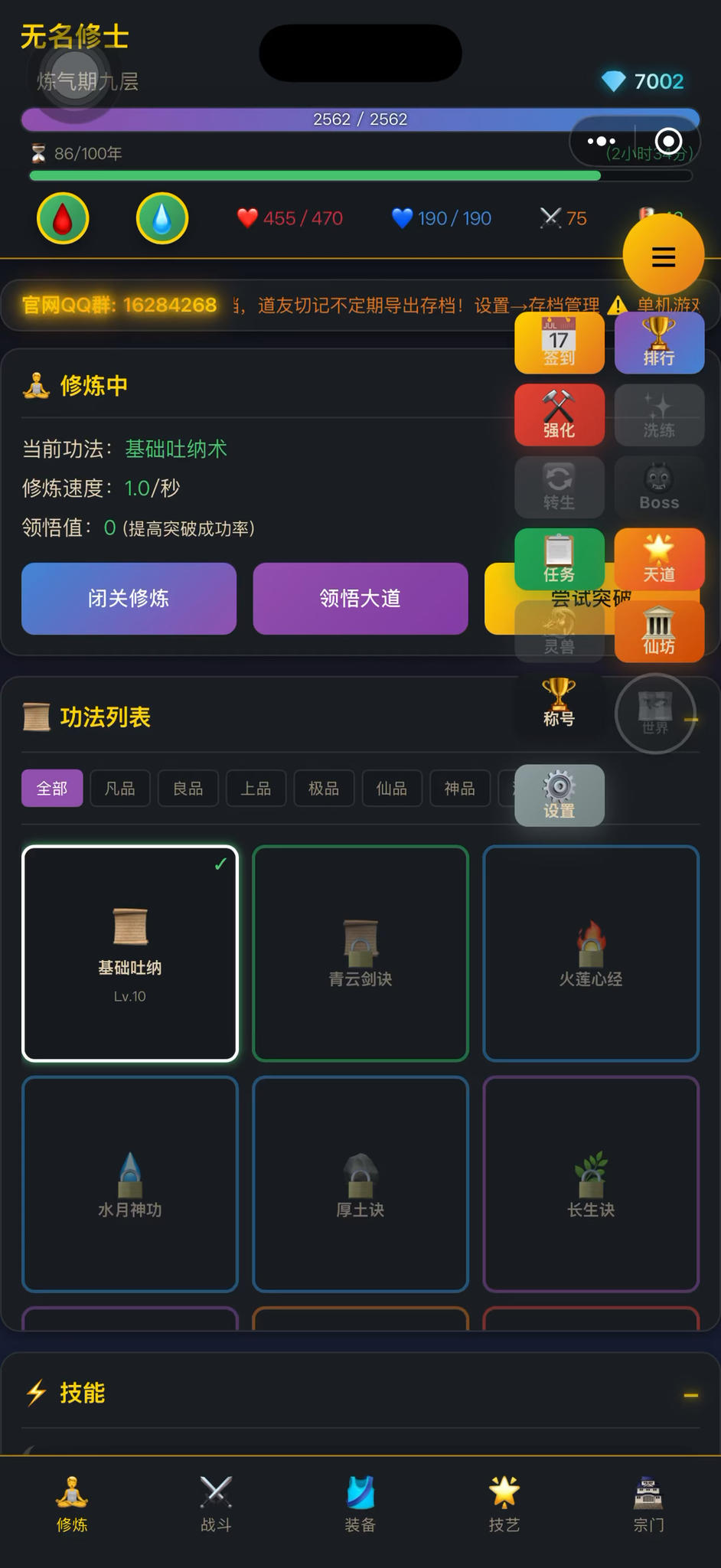Image resolution: width=721 pixels, height=1568 pixels.
Task: Open the 排行 ranking board
Action: tap(659, 343)
